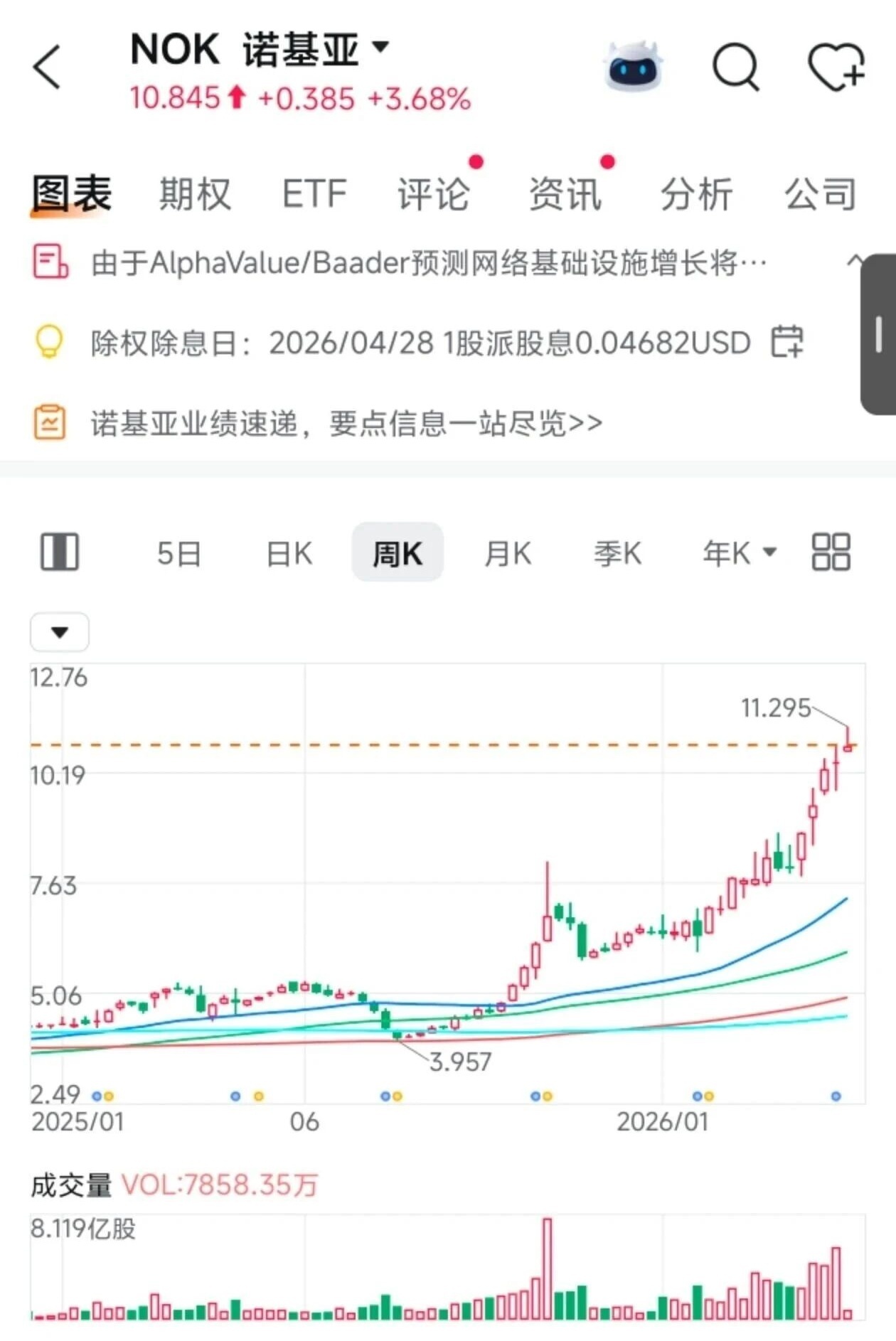Image resolution: width=896 pixels, height=1341 pixels.
Task: Switch chart to 月K
Action: 507,553
